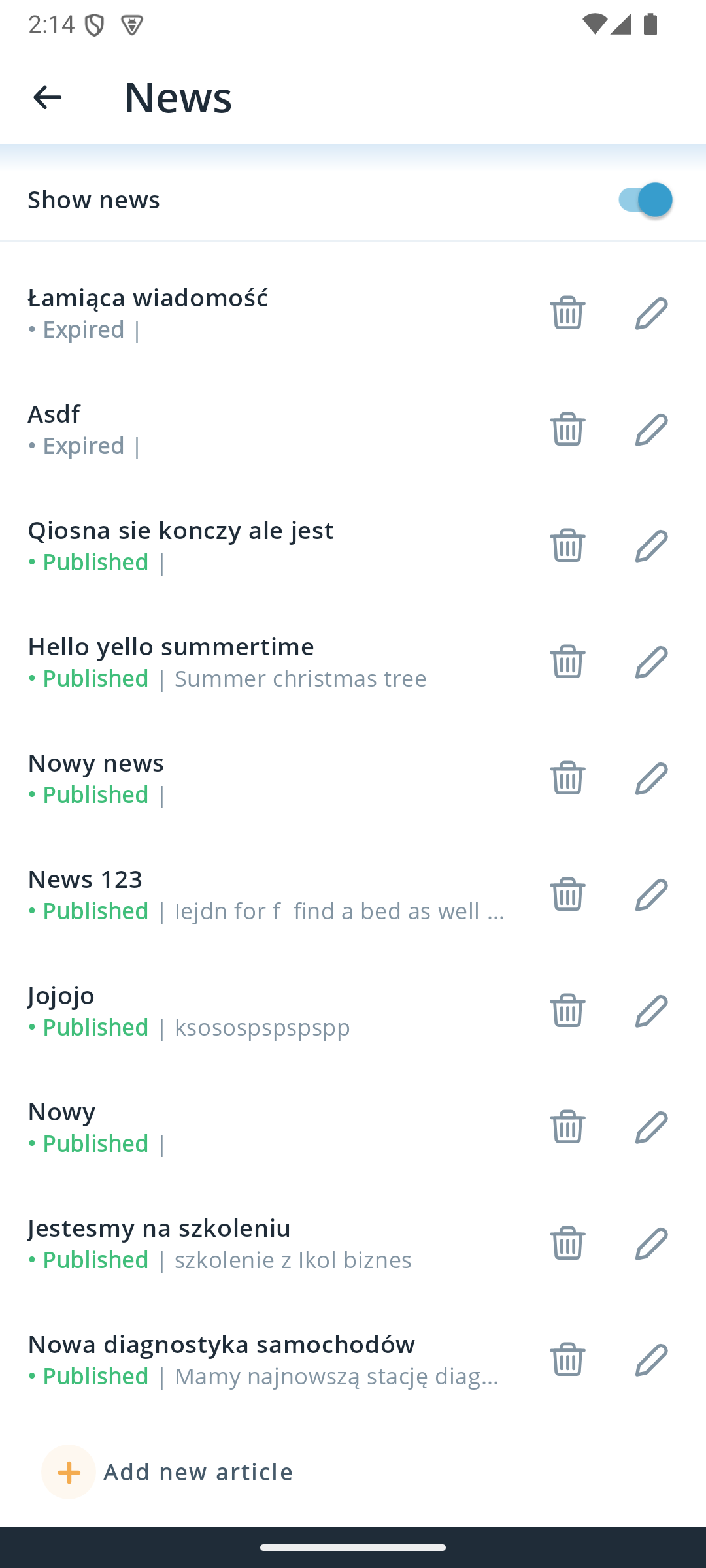This screenshot has width=706, height=1568.
Task: Delete Qiosna sie konczy ale jest
Action: pos(567,545)
